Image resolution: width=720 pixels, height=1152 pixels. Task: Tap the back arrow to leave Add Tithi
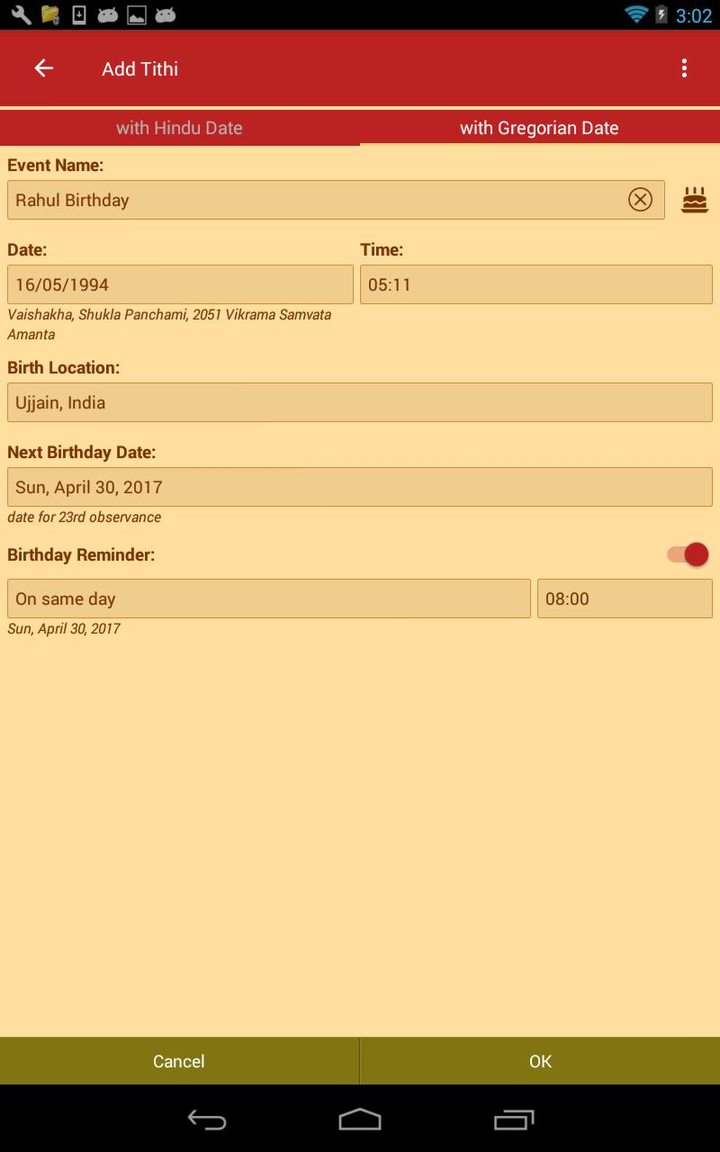43,68
